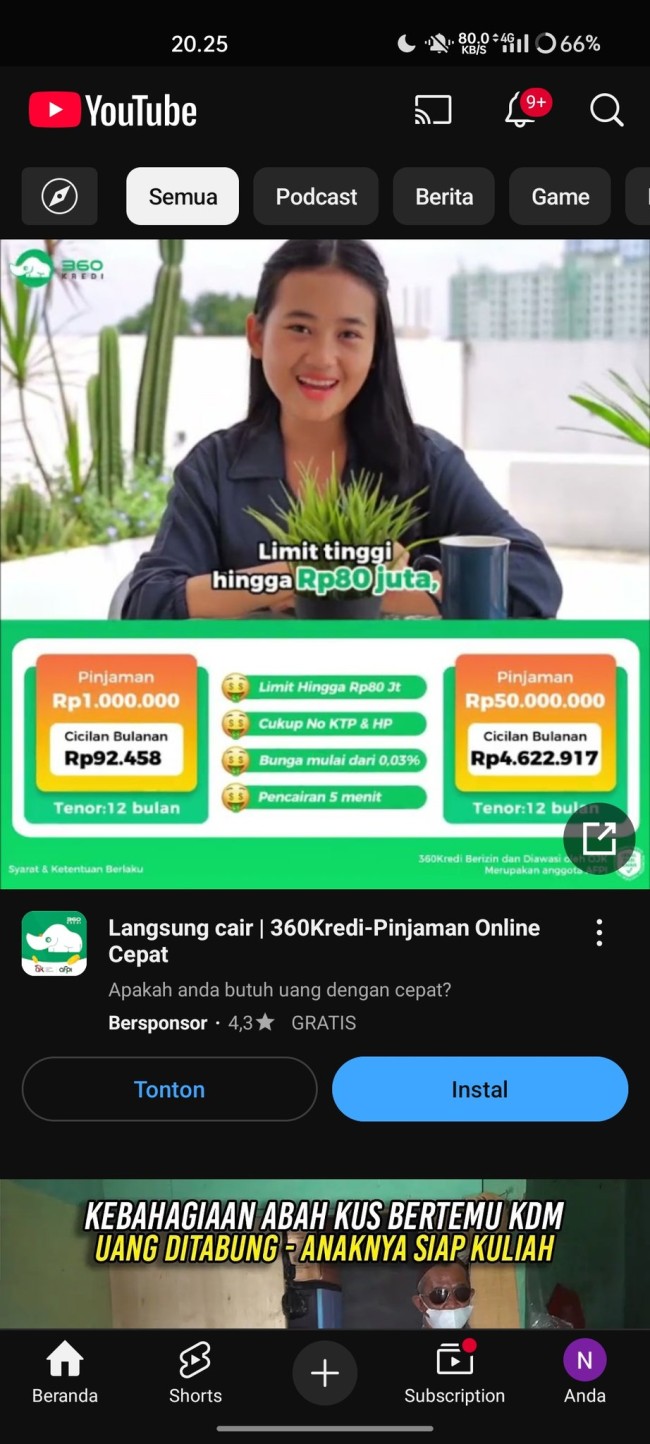Go to the Beranda tab
Viewport: 650px width, 1444px height.
tap(65, 1374)
